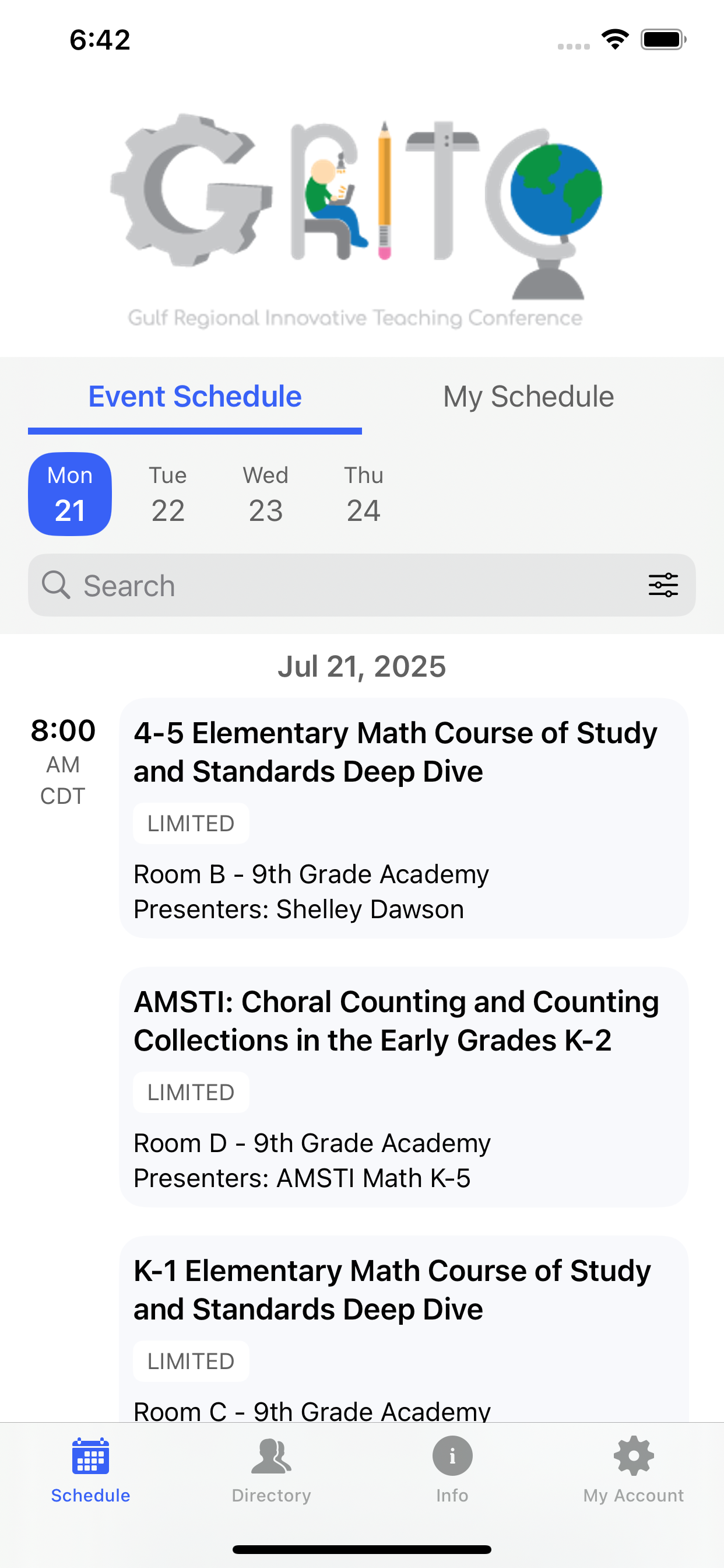Open the AMSTI: Choral Counting session card
Screen dimensions: 724x1568
[404, 1087]
